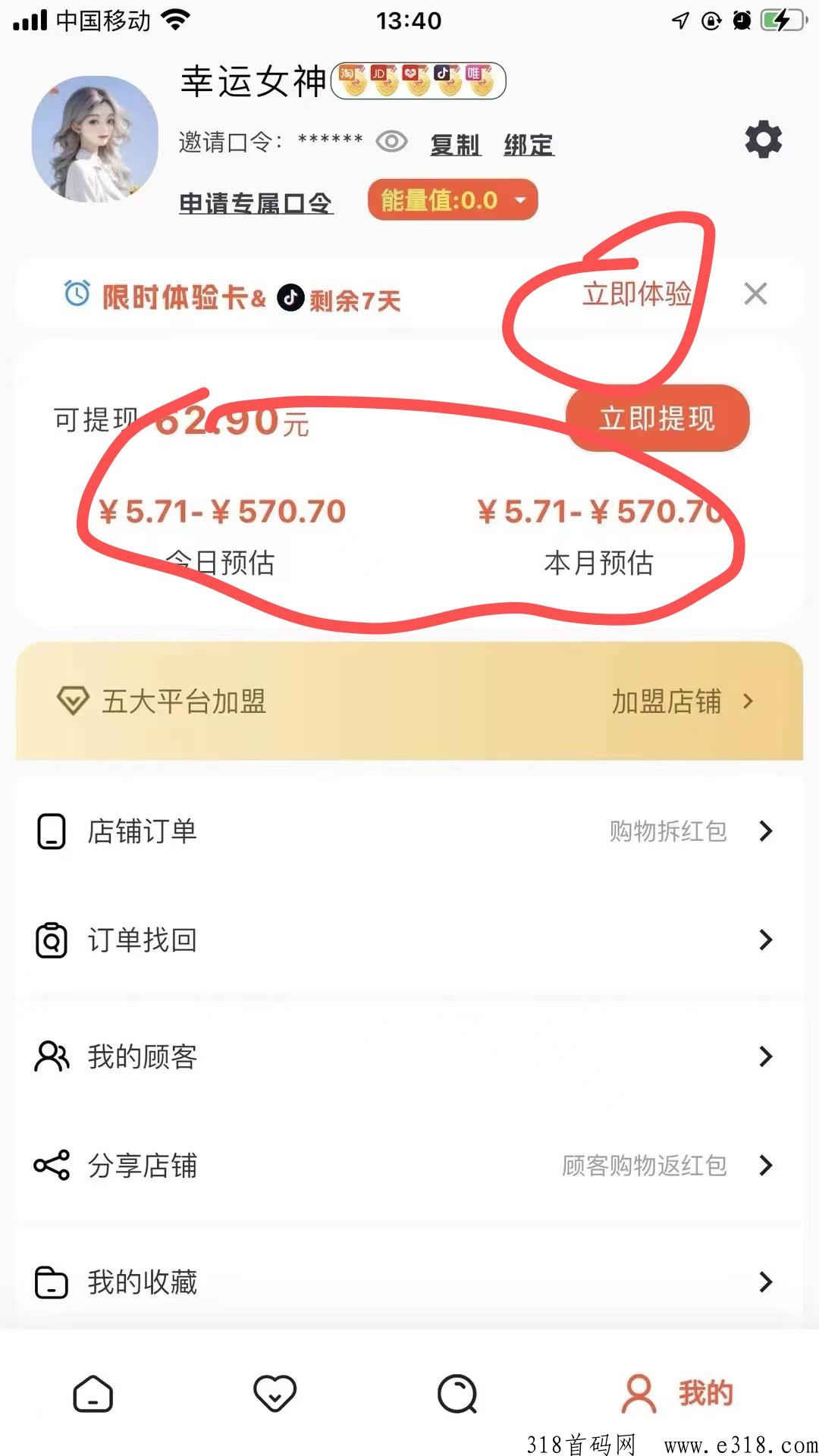Open 我的顾客 row
Image resolution: width=819 pixels, height=1456 pixels.
(409, 1056)
